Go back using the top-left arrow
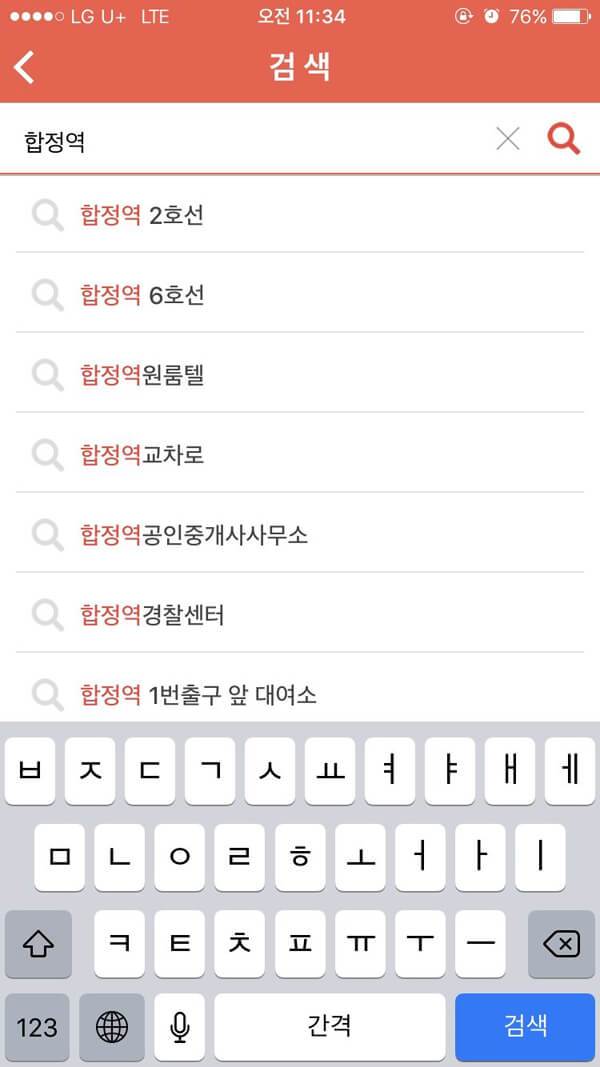 pyautogui.click(x=25, y=67)
